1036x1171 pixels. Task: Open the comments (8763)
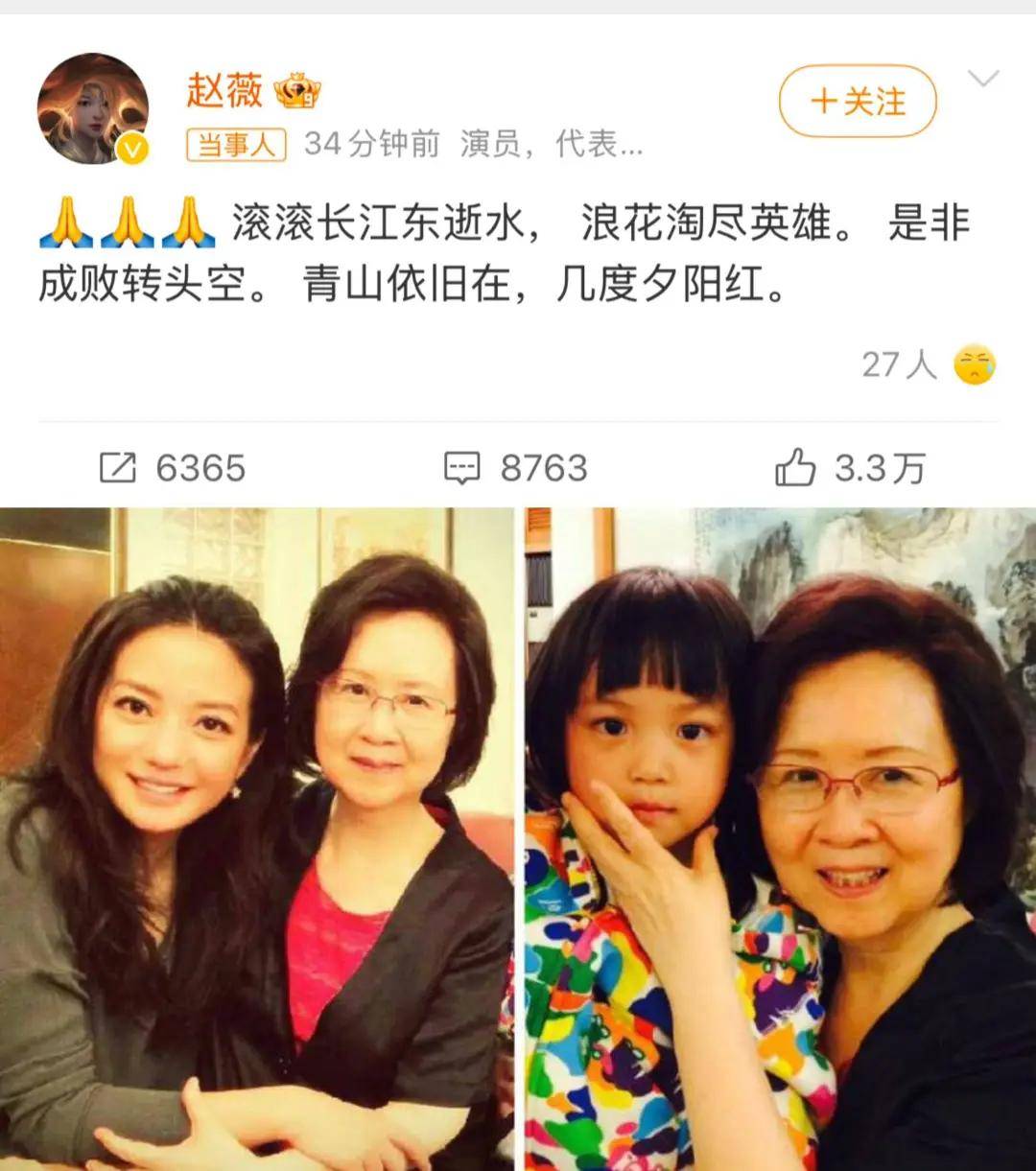(x=516, y=468)
